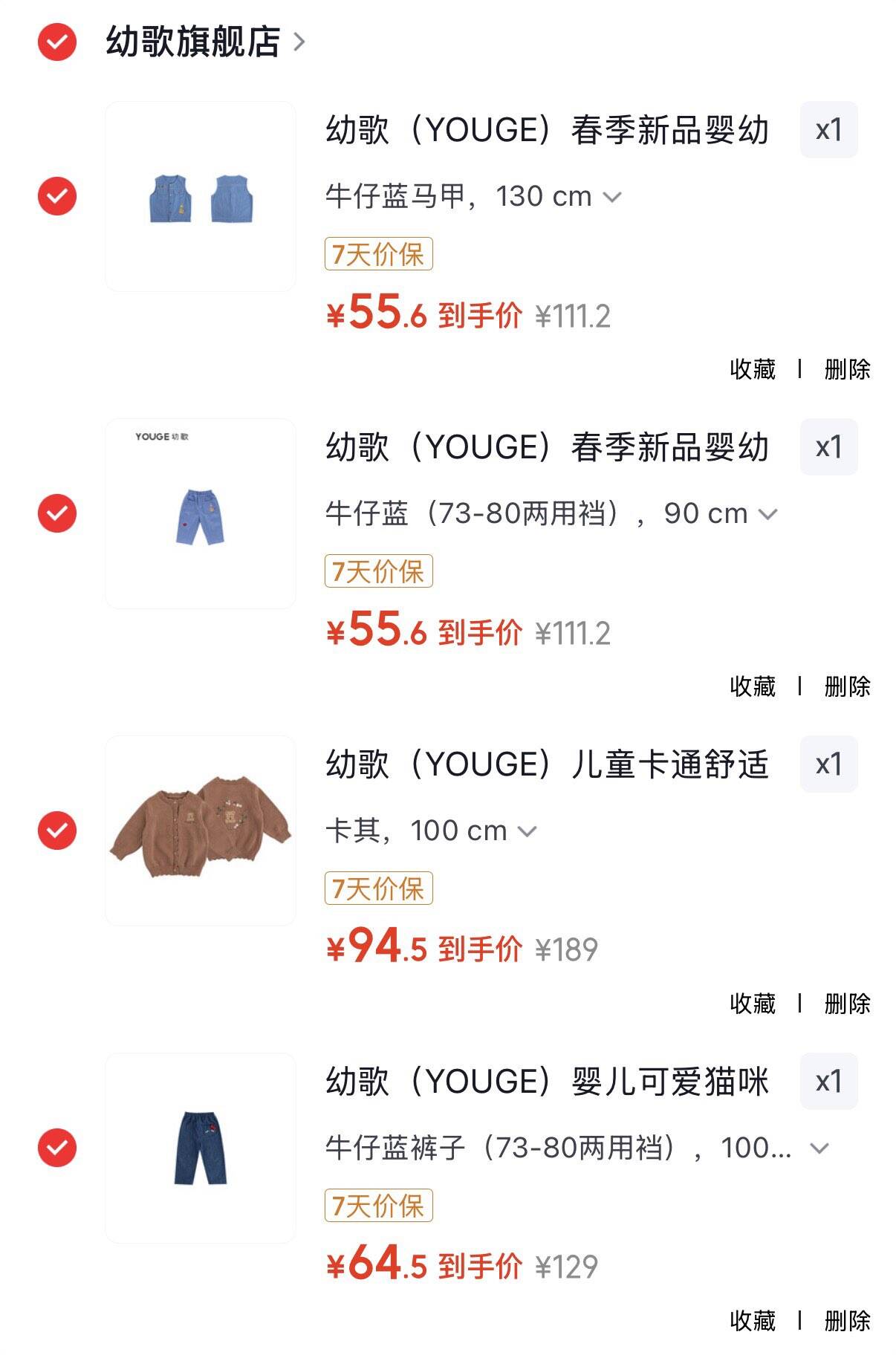Adjust quantity x1 for denim vest
The width and height of the screenshot is (896, 1355).
(828, 130)
